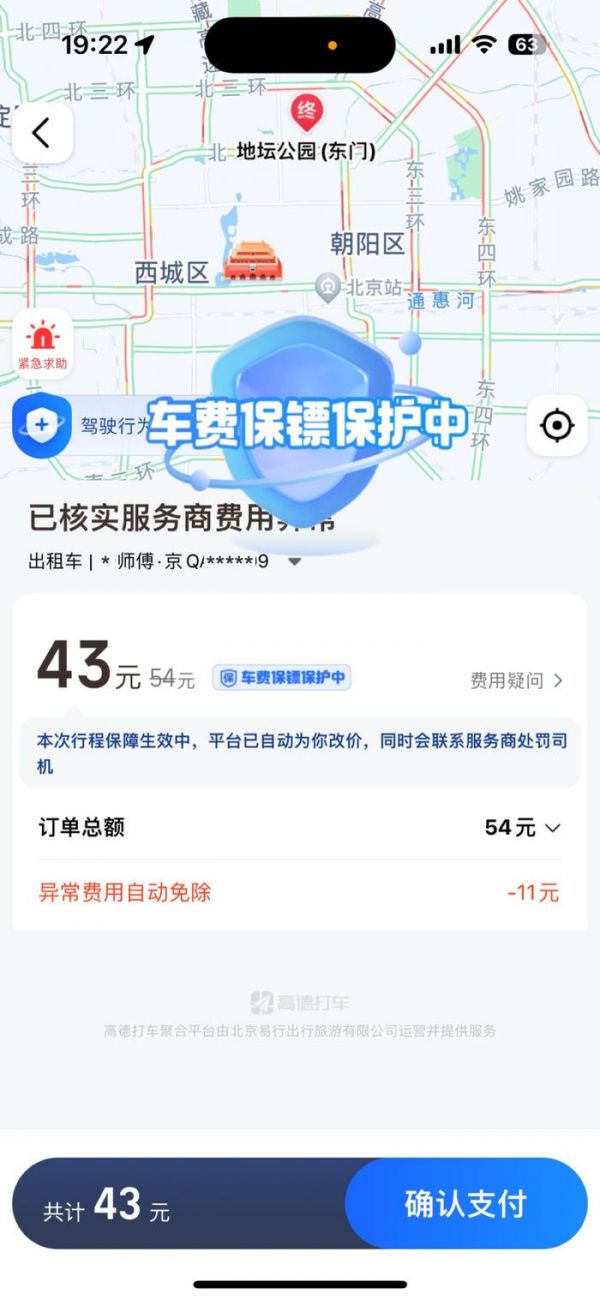Go back using the arrow button
The width and height of the screenshot is (600, 1300).
(42, 133)
